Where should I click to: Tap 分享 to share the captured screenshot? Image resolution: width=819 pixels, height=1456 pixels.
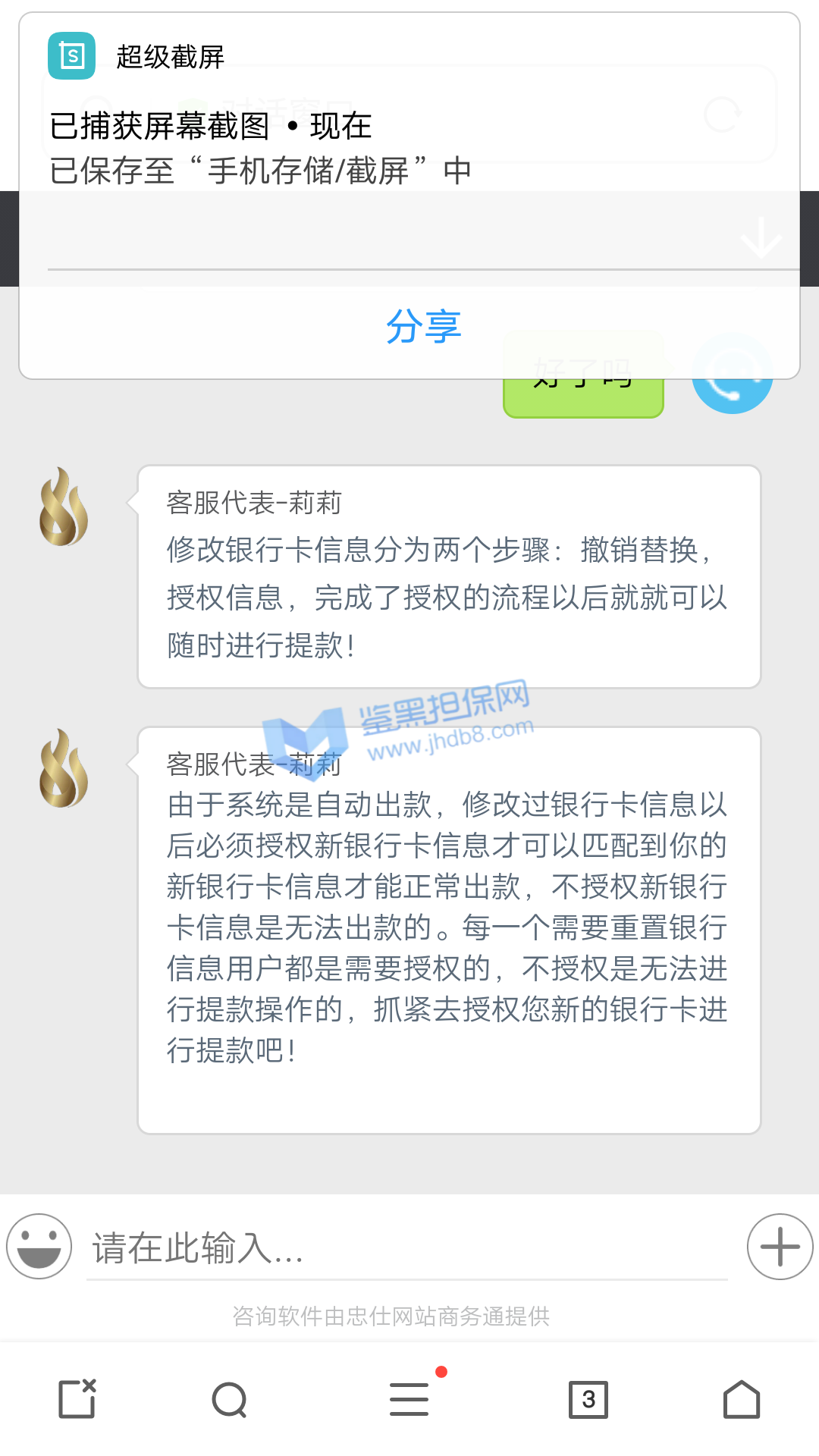tap(423, 327)
